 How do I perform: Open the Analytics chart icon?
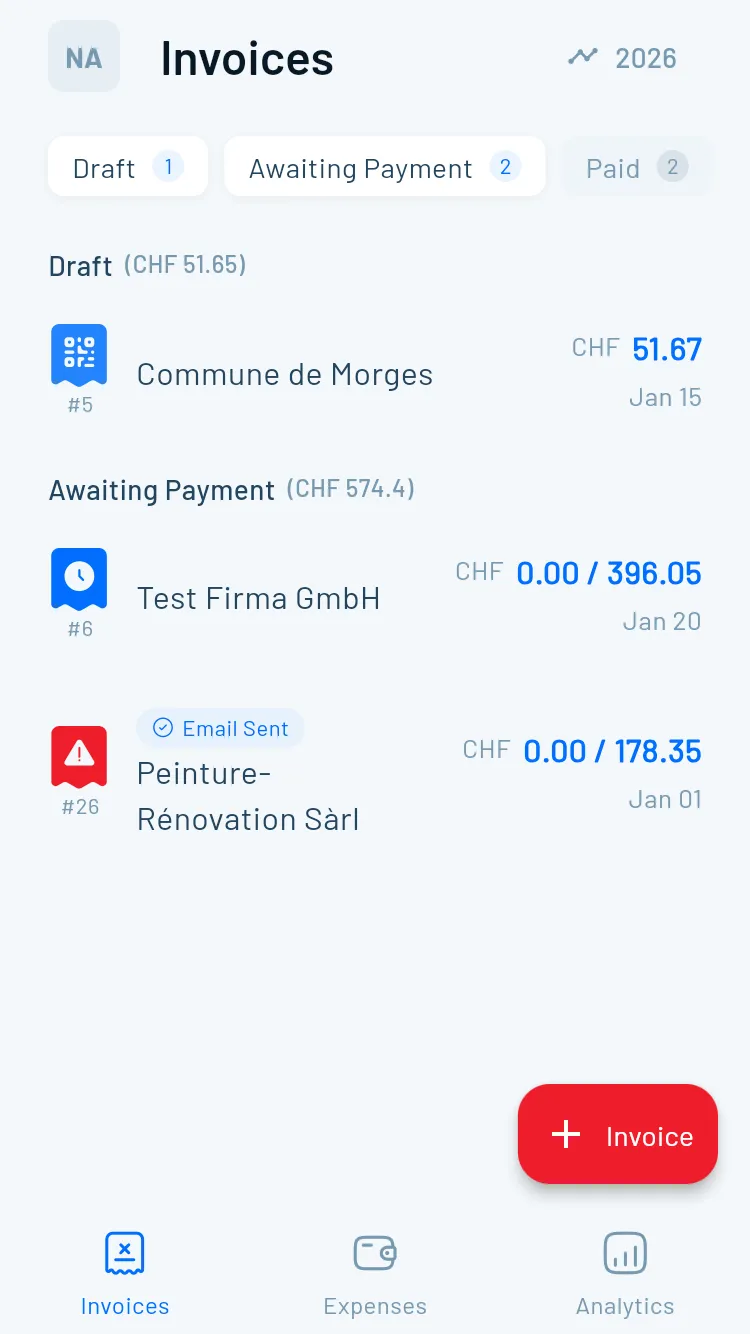pyautogui.click(x=626, y=1253)
